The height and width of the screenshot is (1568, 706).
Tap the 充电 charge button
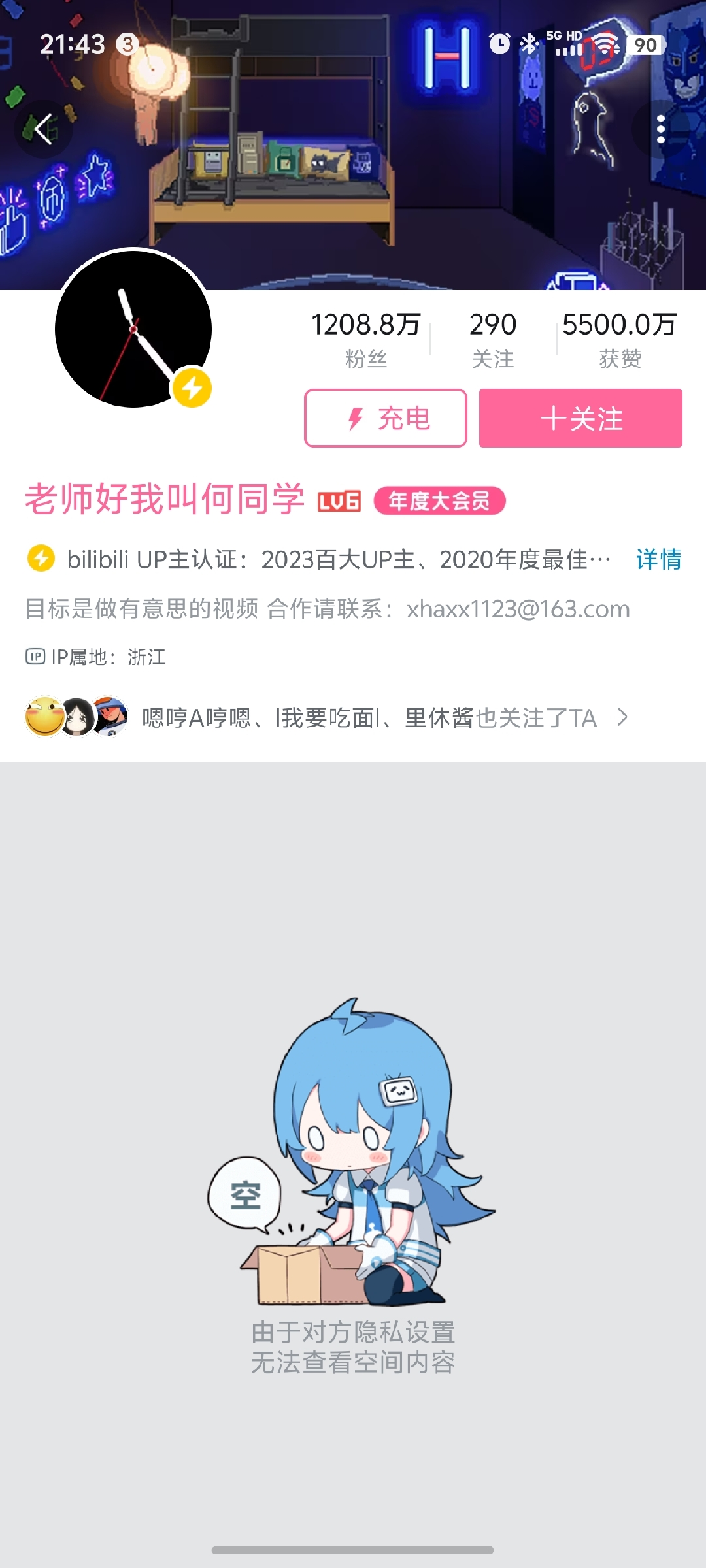point(386,418)
